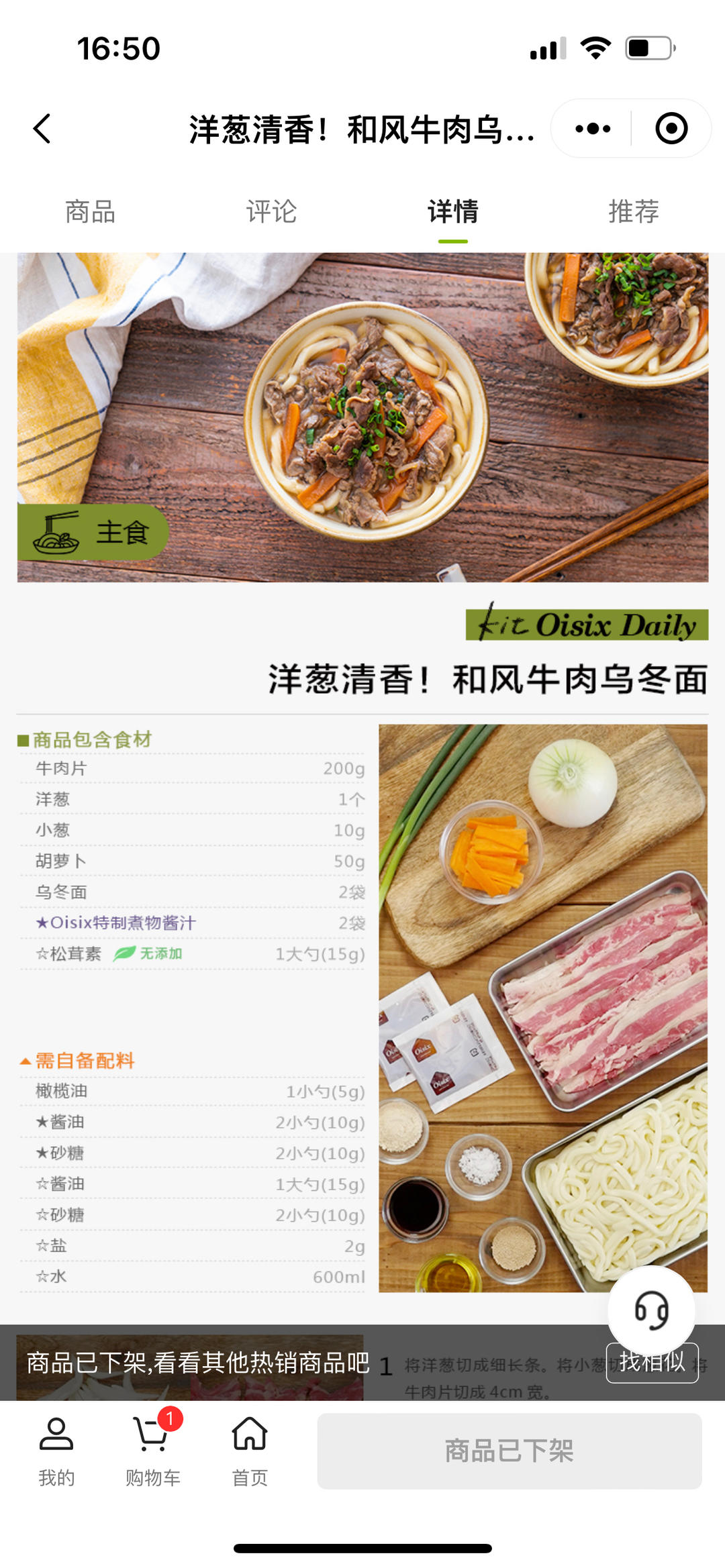
Task: Tap 找相似 to find similar products
Action: click(652, 1363)
